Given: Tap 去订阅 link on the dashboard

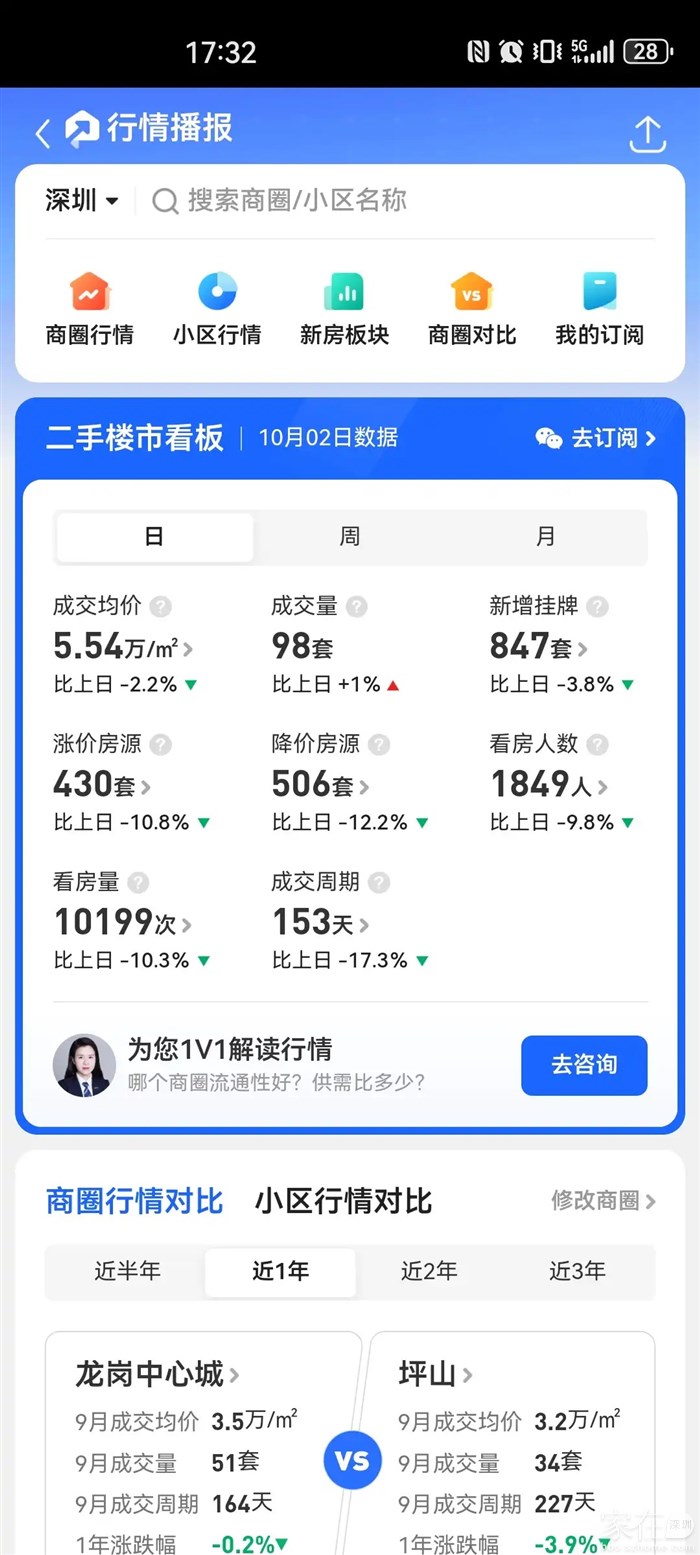Looking at the screenshot, I should tap(596, 438).
